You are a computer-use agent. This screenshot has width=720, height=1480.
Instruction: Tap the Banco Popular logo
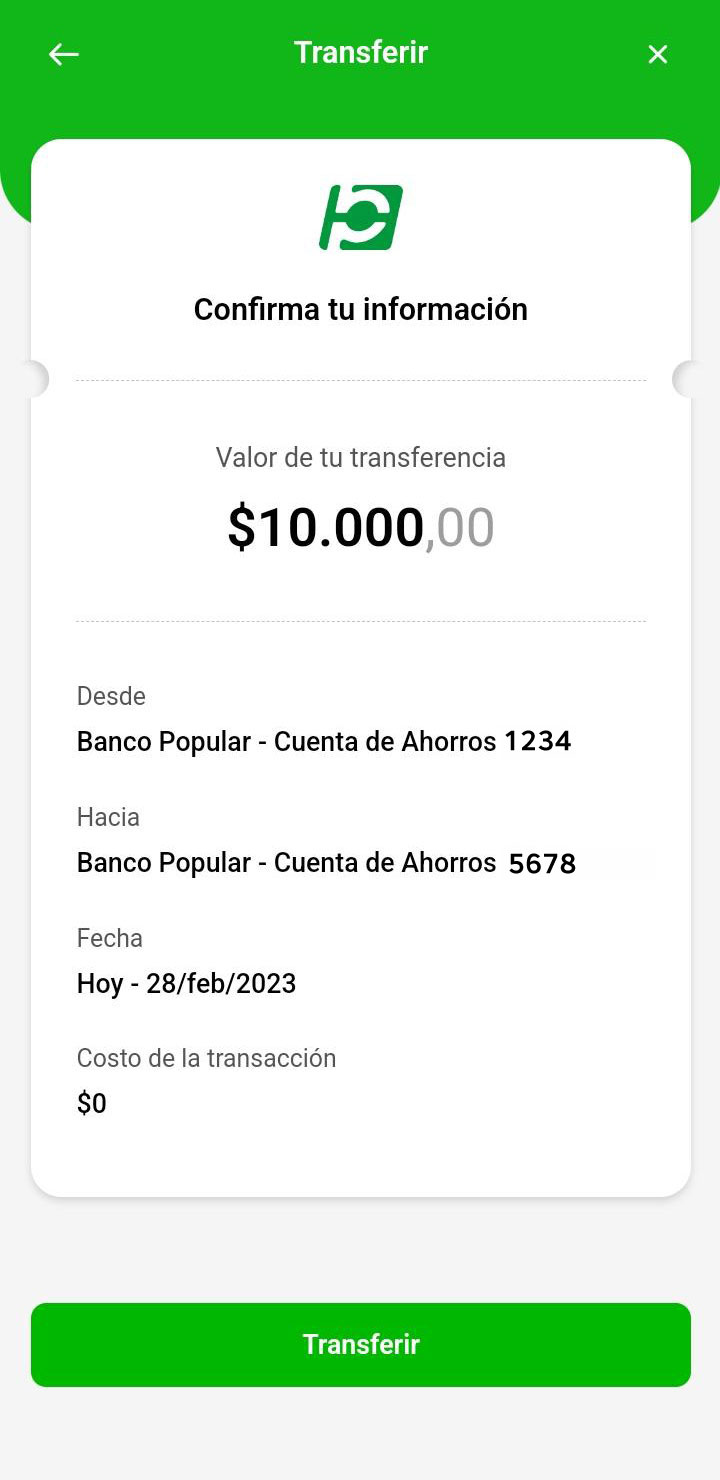(x=360, y=218)
